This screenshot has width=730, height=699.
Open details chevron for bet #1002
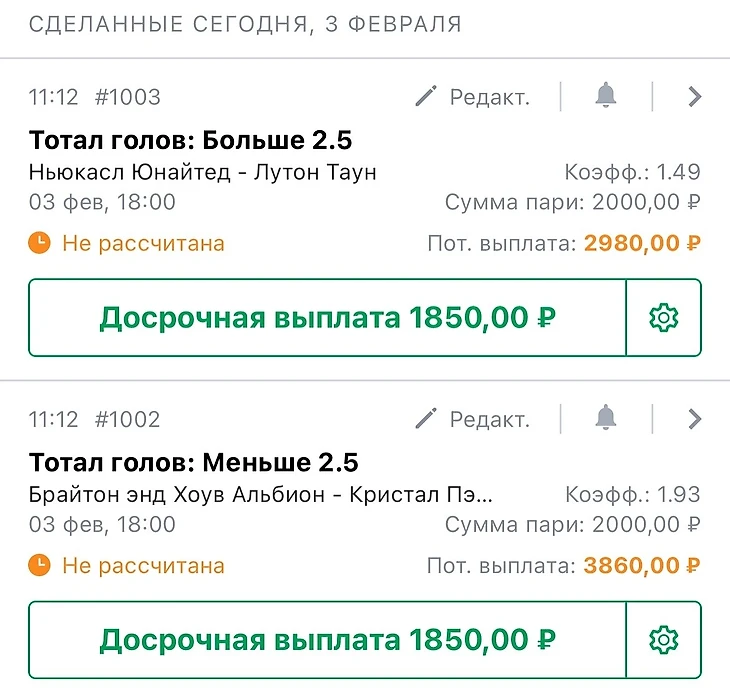click(695, 419)
